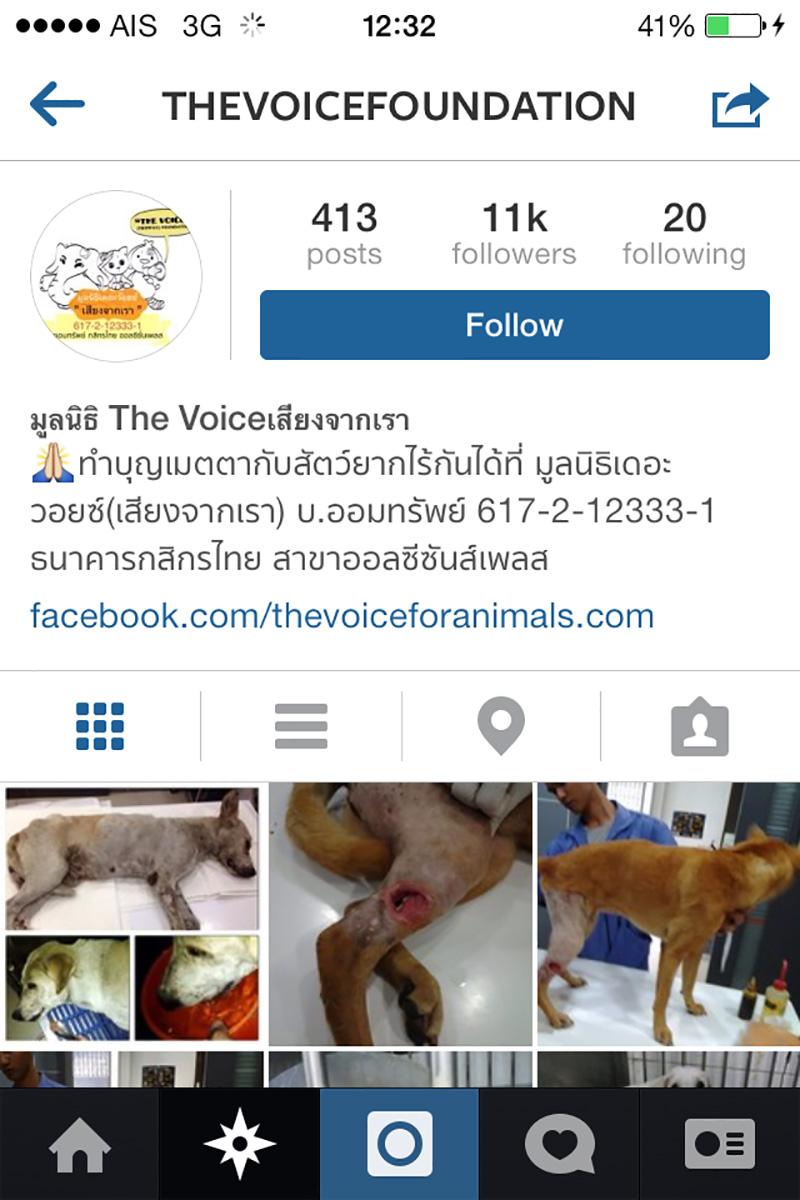Open your own profile tab

point(719,1145)
